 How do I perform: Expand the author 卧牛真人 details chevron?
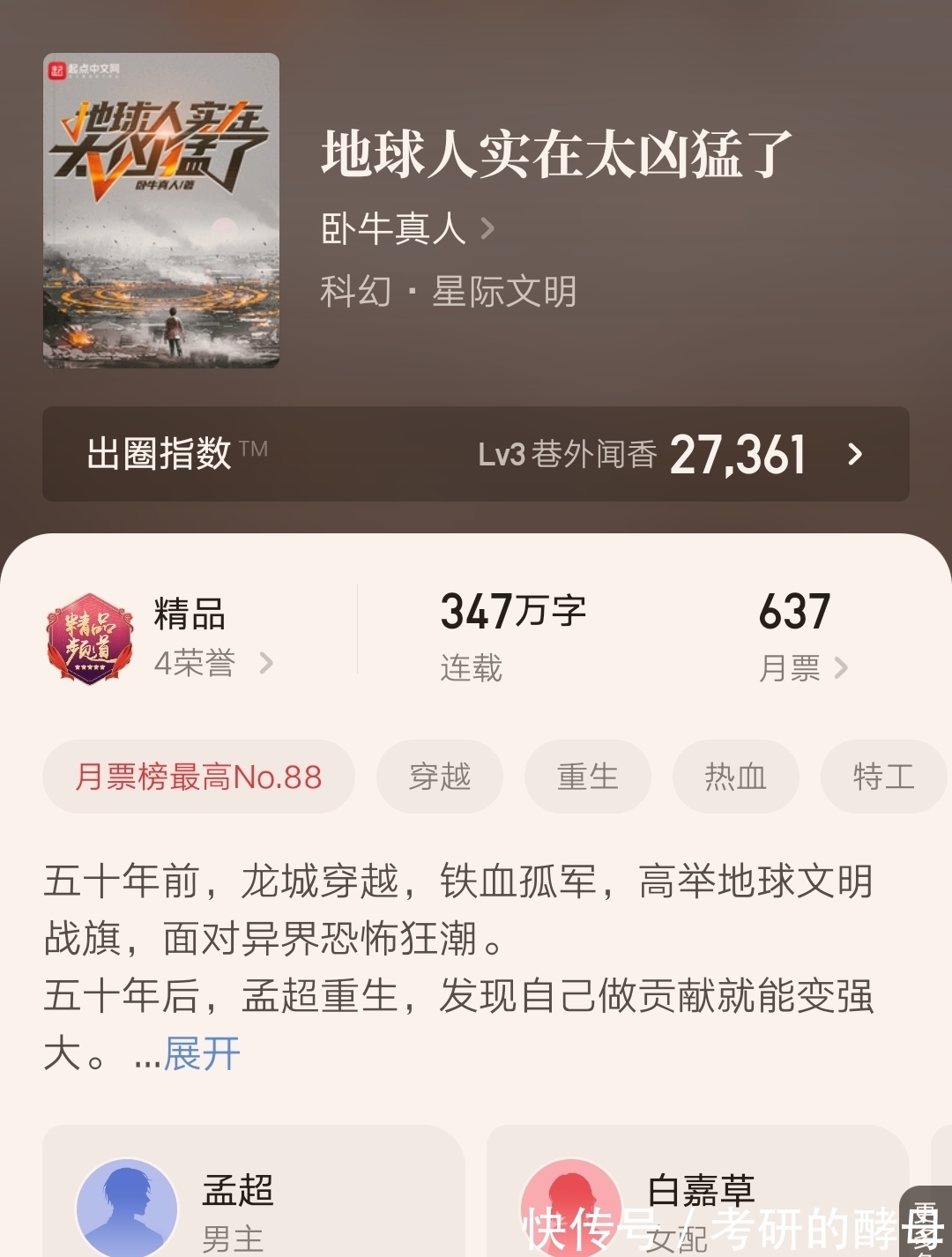pyautogui.click(x=486, y=228)
